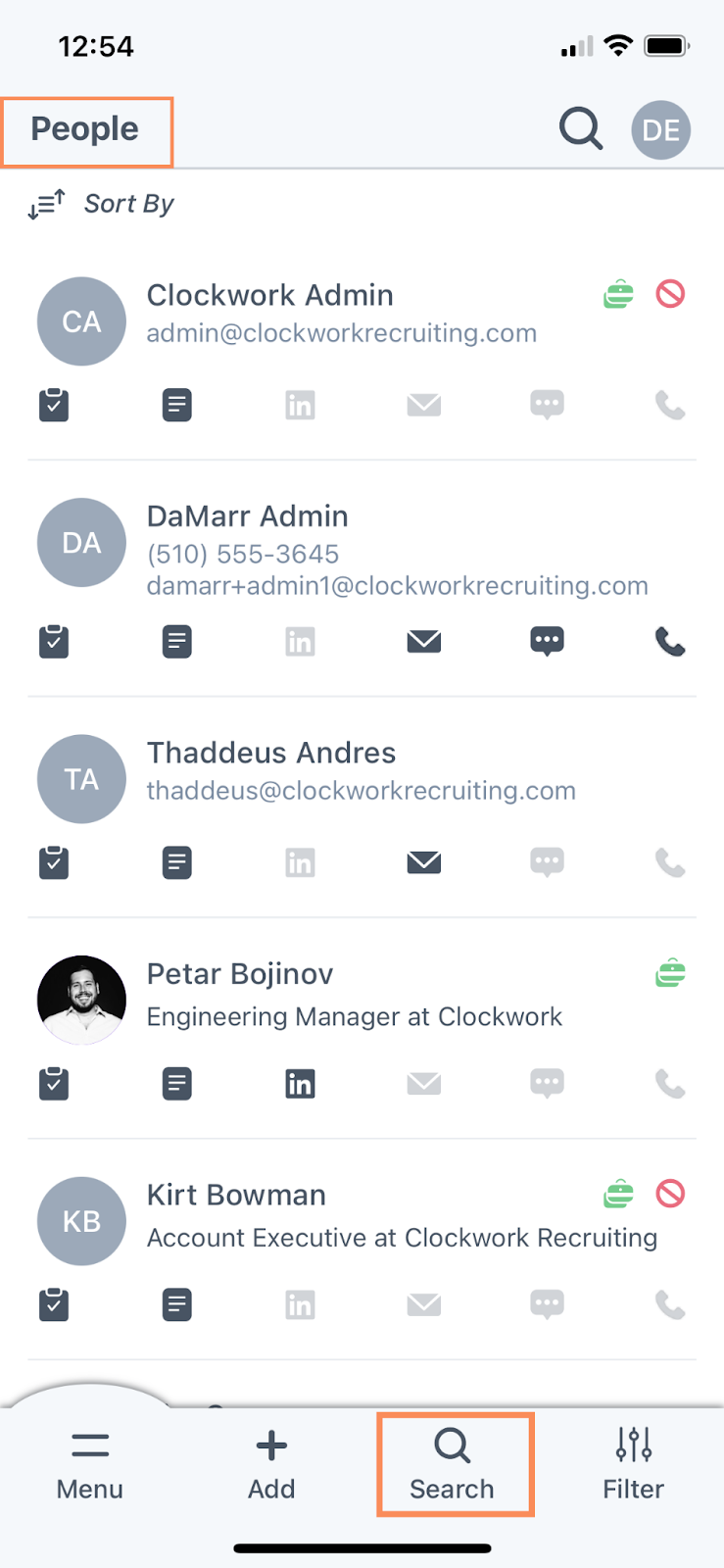Screen dimensions: 724x1568
Task: Open the Filter options
Action: [x=634, y=1465]
